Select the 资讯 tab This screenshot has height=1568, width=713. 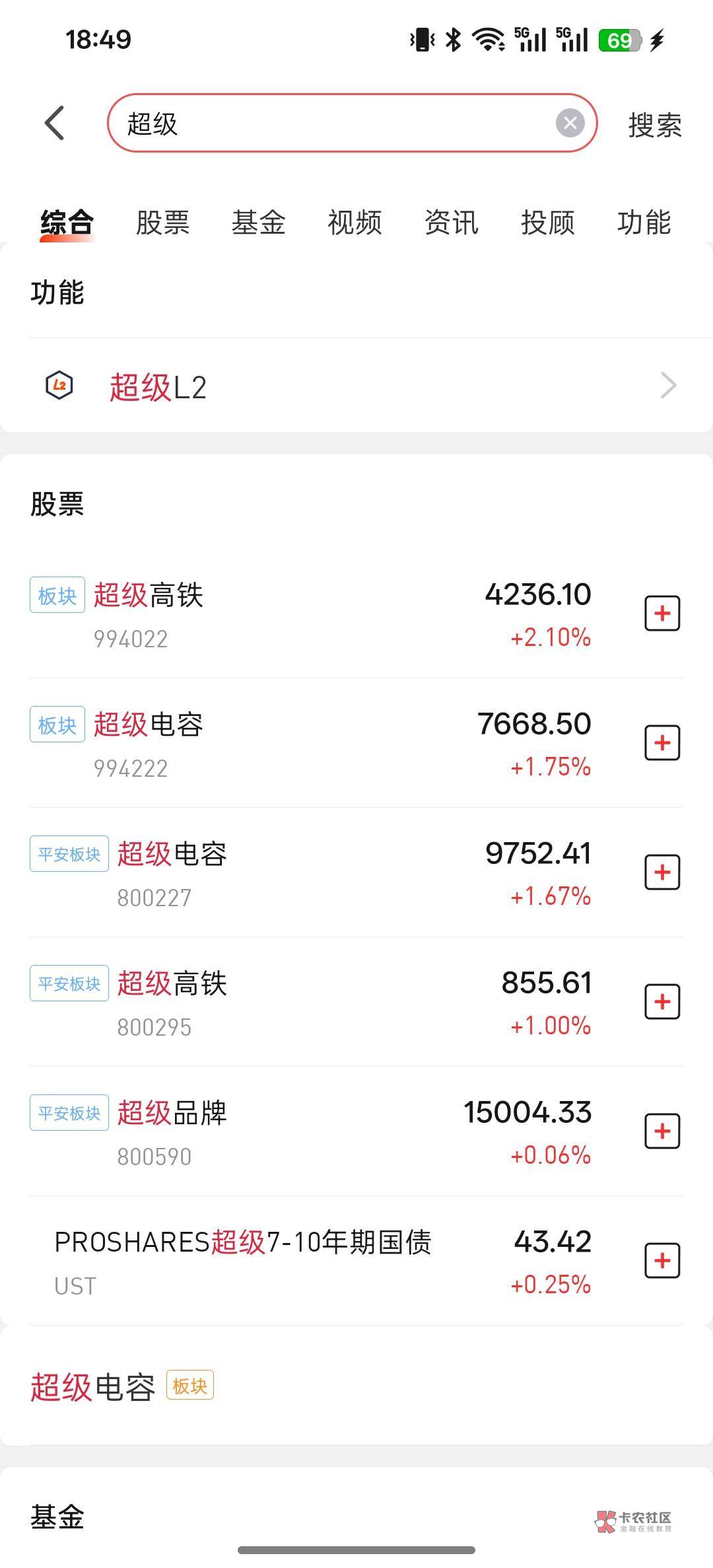tap(451, 223)
